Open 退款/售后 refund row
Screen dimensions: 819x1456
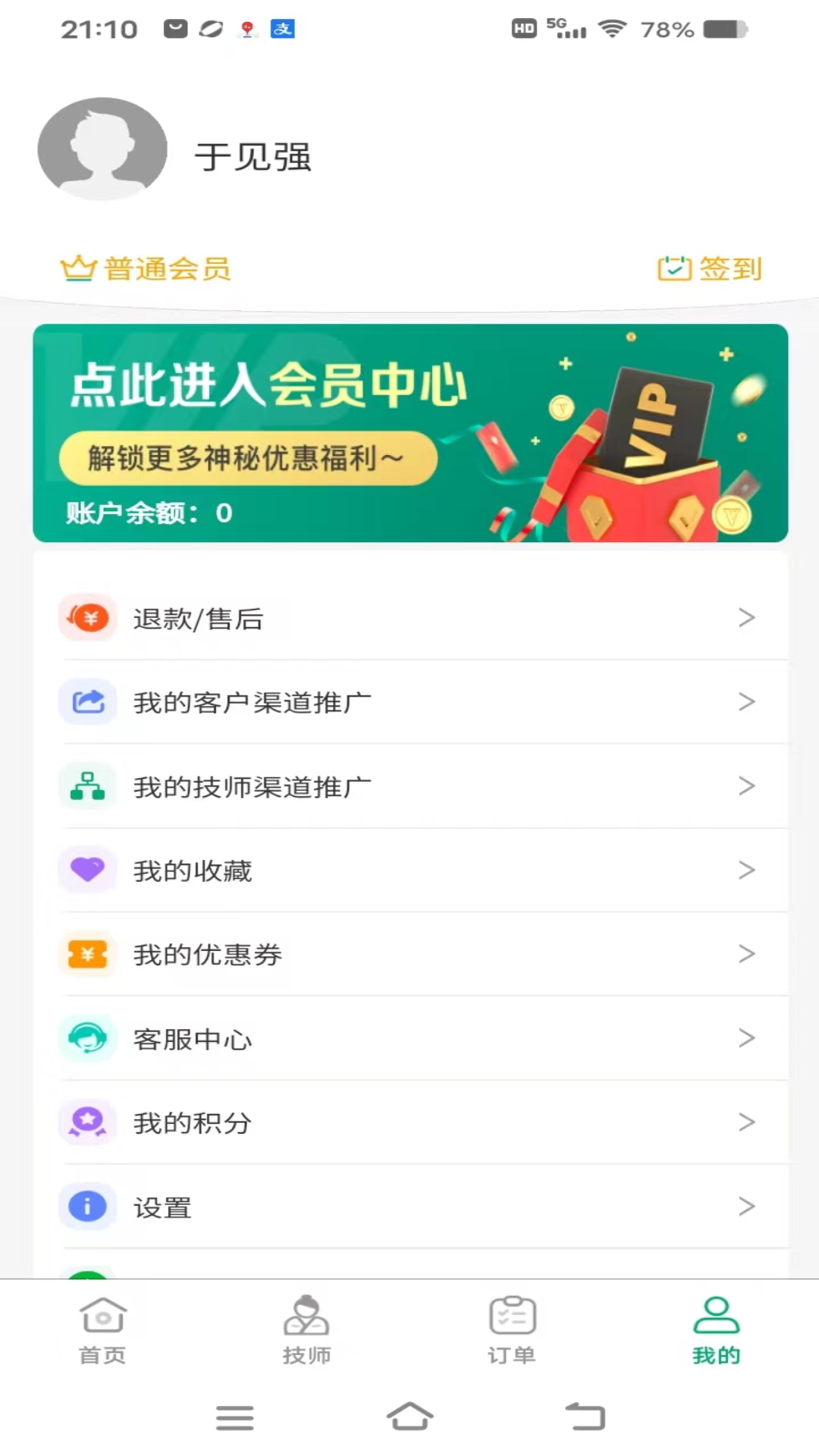409,619
